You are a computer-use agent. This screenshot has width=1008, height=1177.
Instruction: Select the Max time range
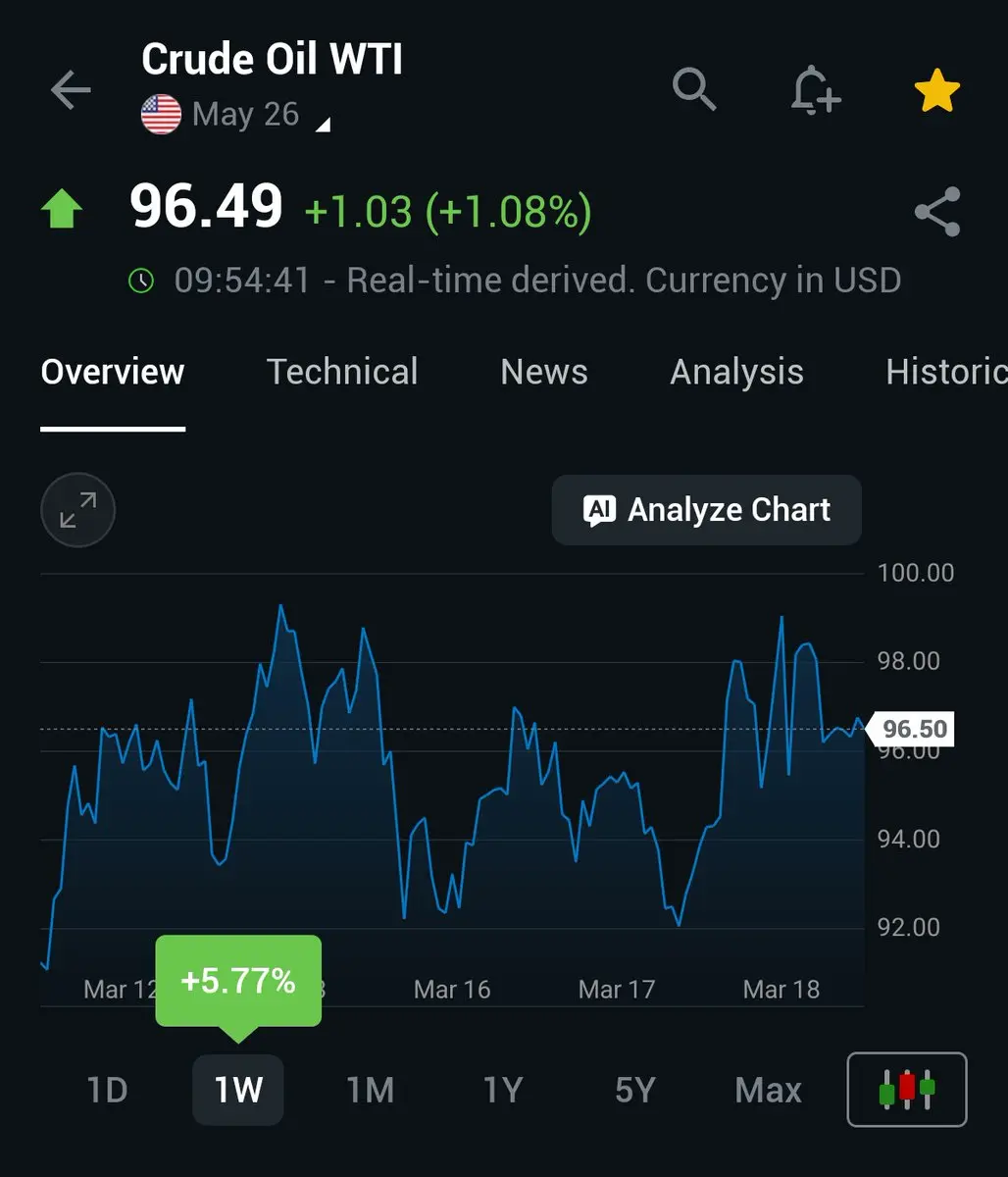pyautogui.click(x=768, y=1090)
